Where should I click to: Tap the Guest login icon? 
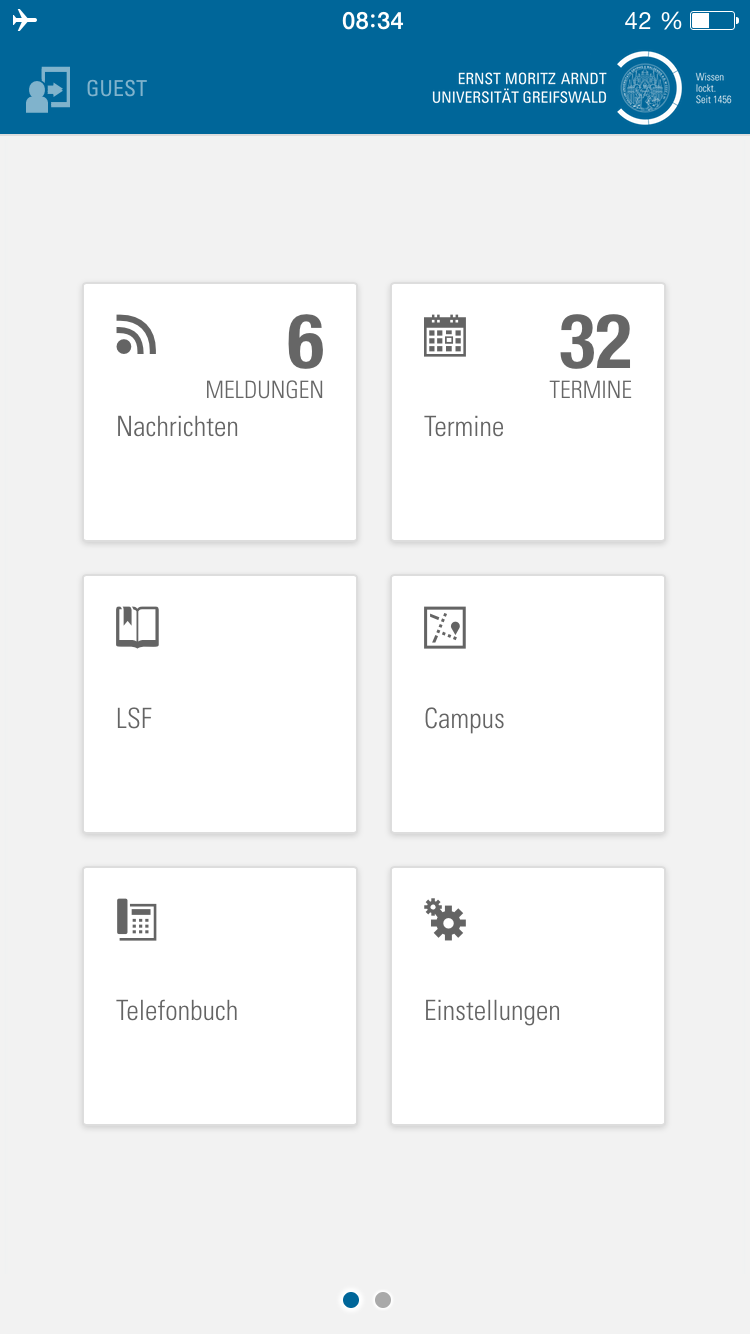pos(48,89)
